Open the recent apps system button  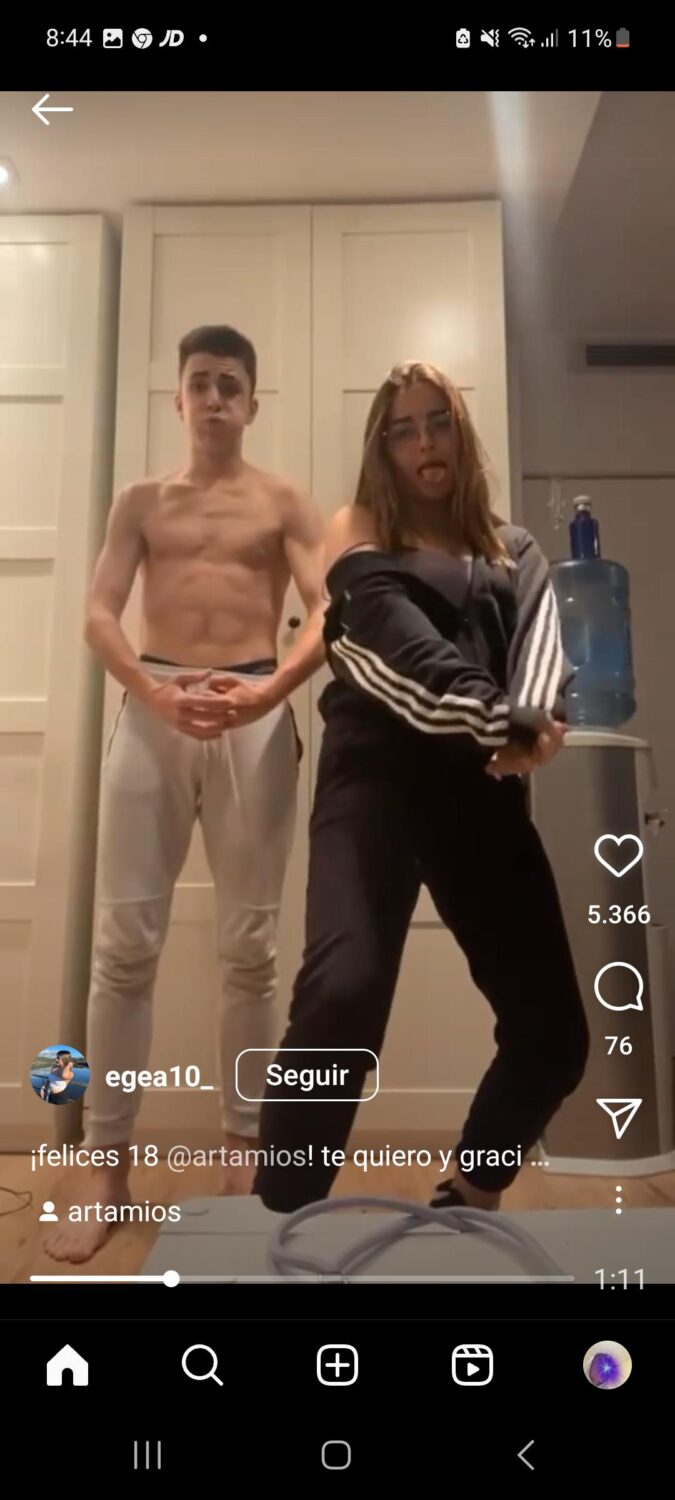click(148, 1455)
